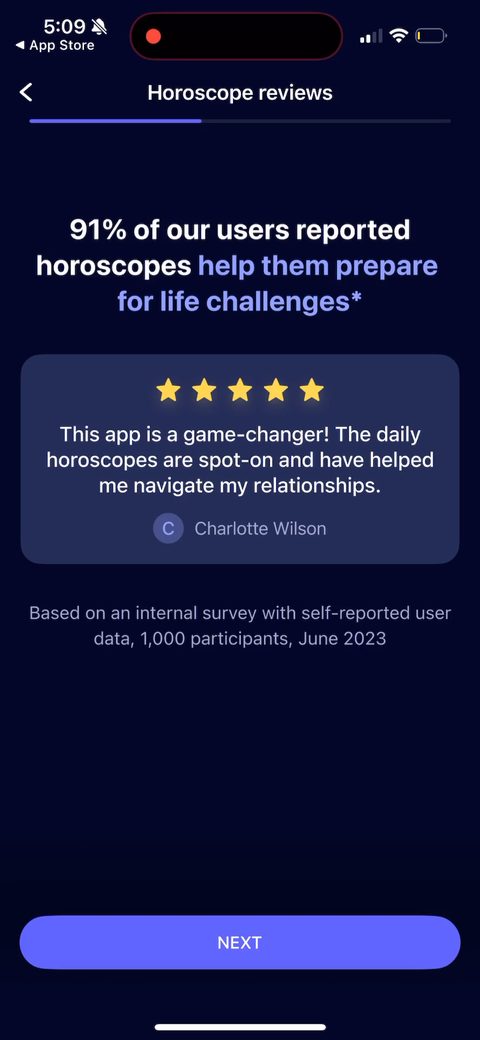The image size is (480, 1040).
Task: Go back using the top-left arrow
Action: click(x=26, y=92)
